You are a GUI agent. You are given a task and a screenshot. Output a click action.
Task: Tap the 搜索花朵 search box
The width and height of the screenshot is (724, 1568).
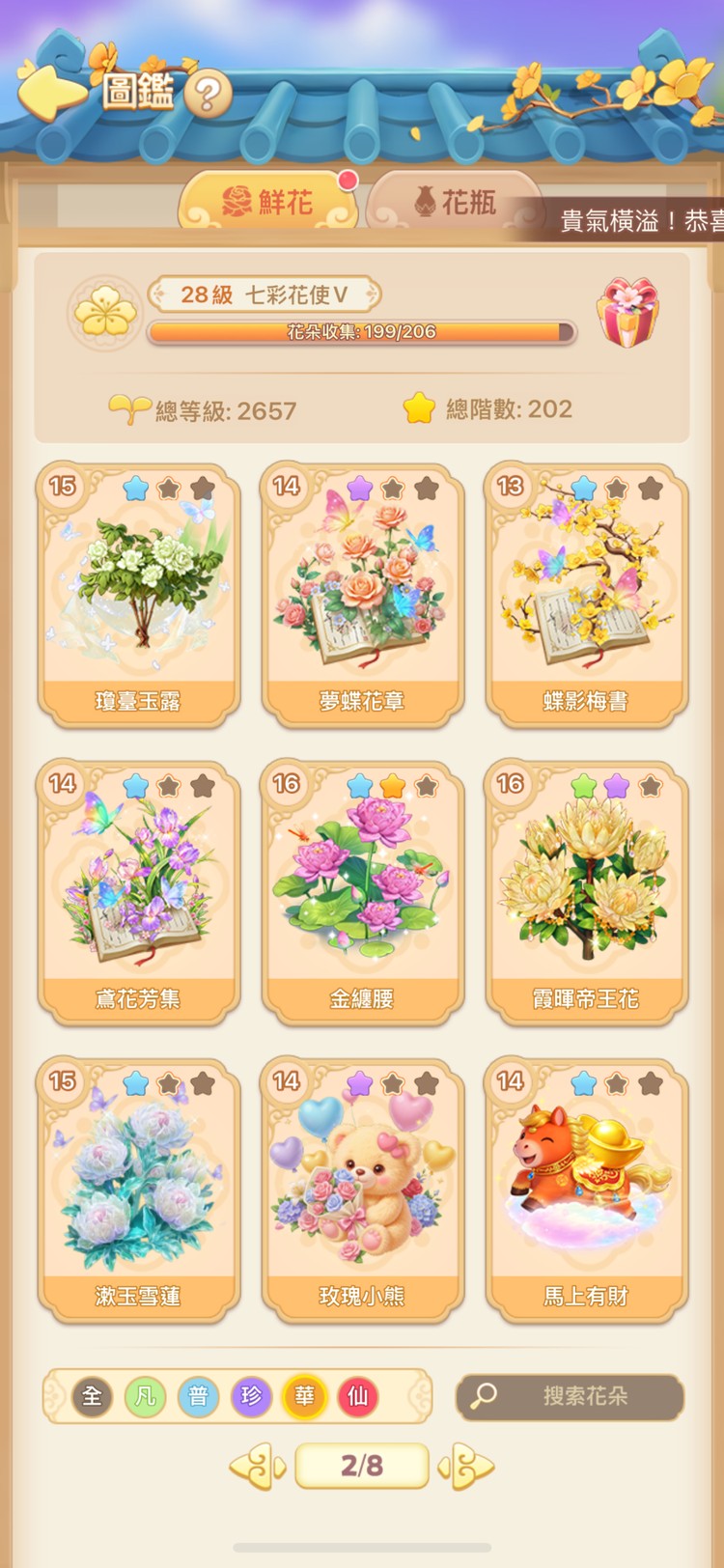coord(570,1396)
